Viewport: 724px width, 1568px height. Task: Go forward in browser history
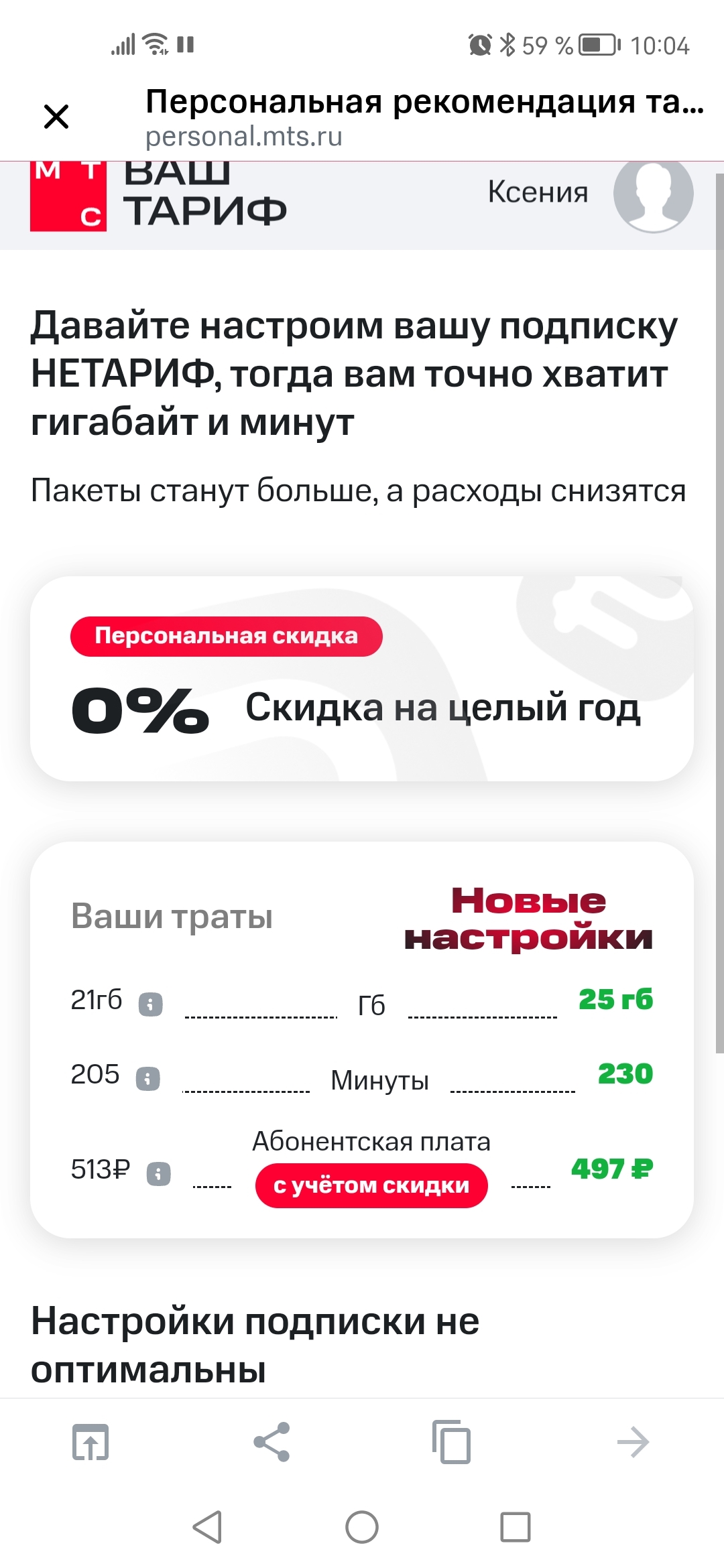point(633,1442)
